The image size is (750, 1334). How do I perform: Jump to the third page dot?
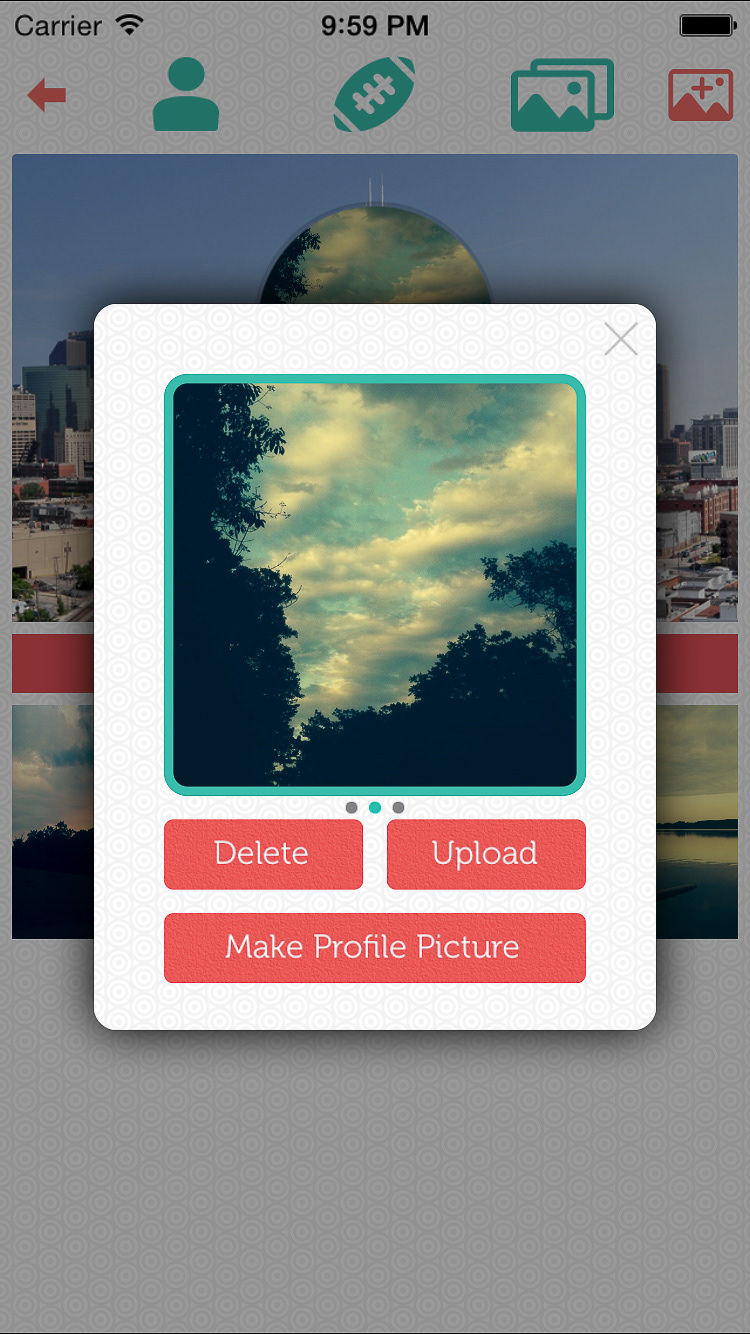398,807
